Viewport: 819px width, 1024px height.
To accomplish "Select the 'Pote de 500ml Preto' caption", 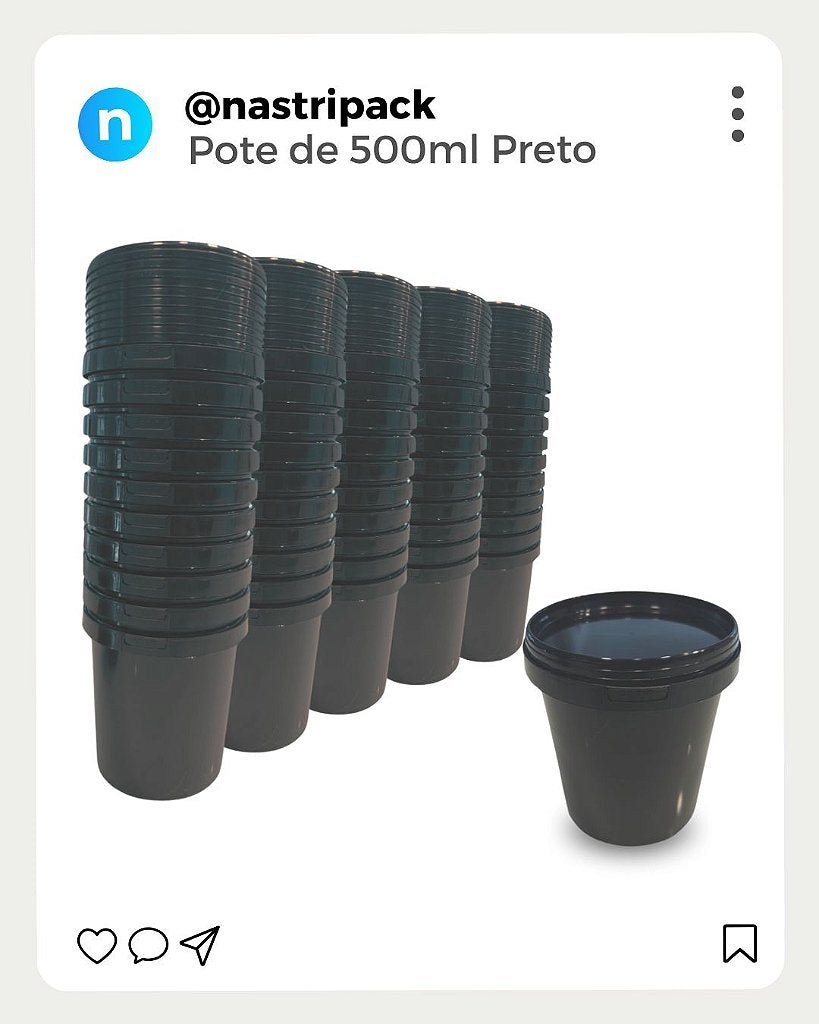I will coord(392,150).
